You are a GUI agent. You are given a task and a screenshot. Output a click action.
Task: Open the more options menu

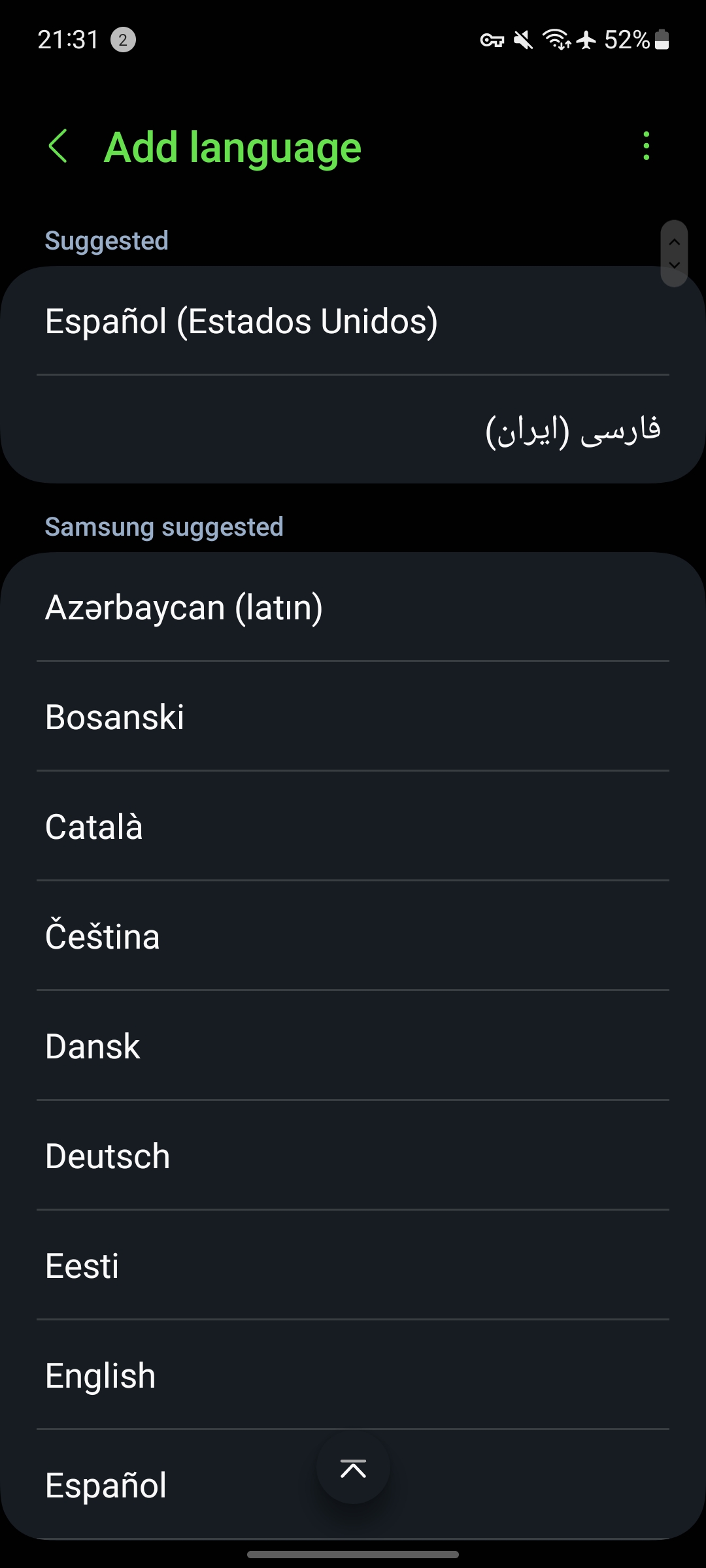coord(646,146)
